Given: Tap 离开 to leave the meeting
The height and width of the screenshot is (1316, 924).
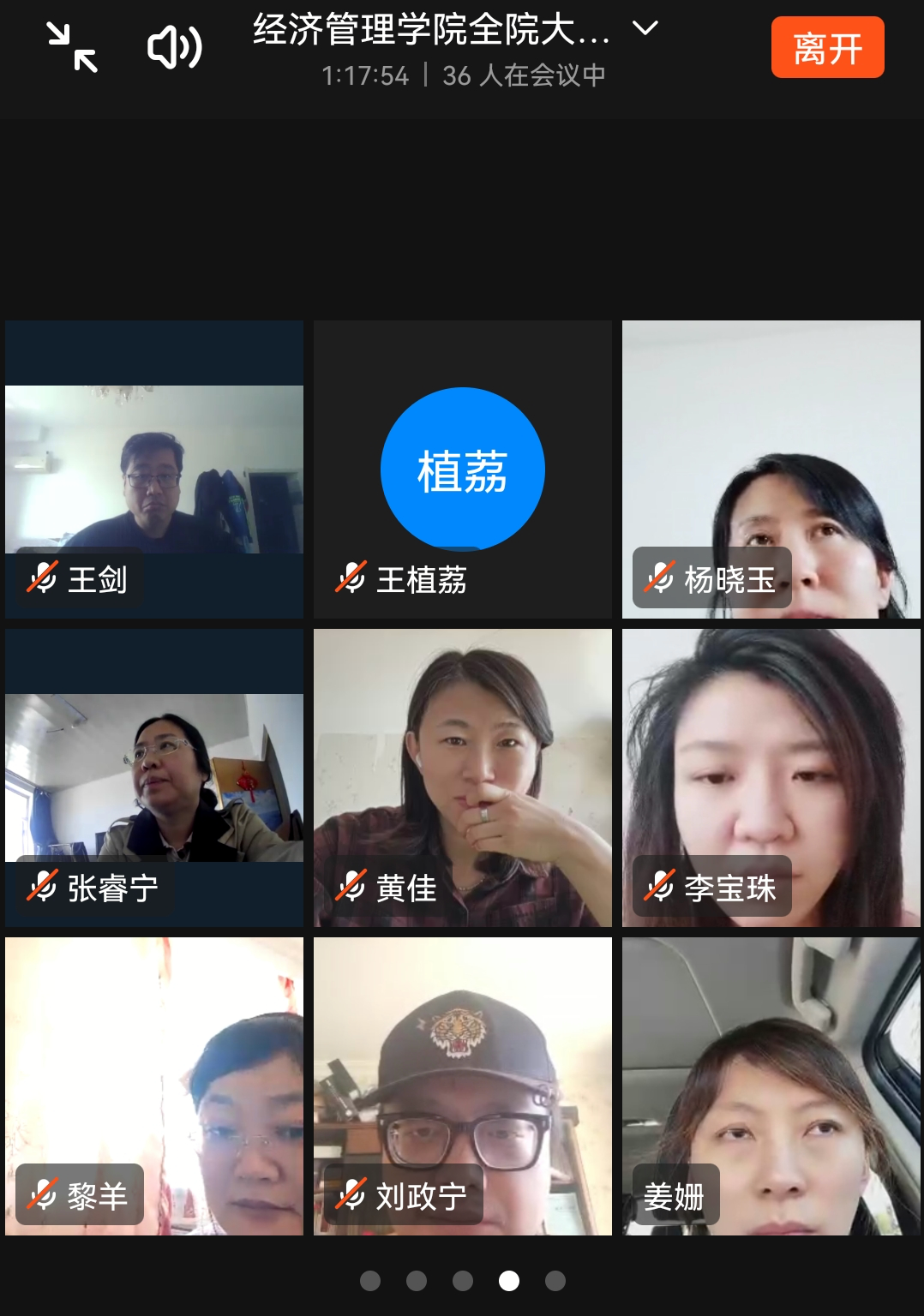Looking at the screenshot, I should tap(827, 48).
